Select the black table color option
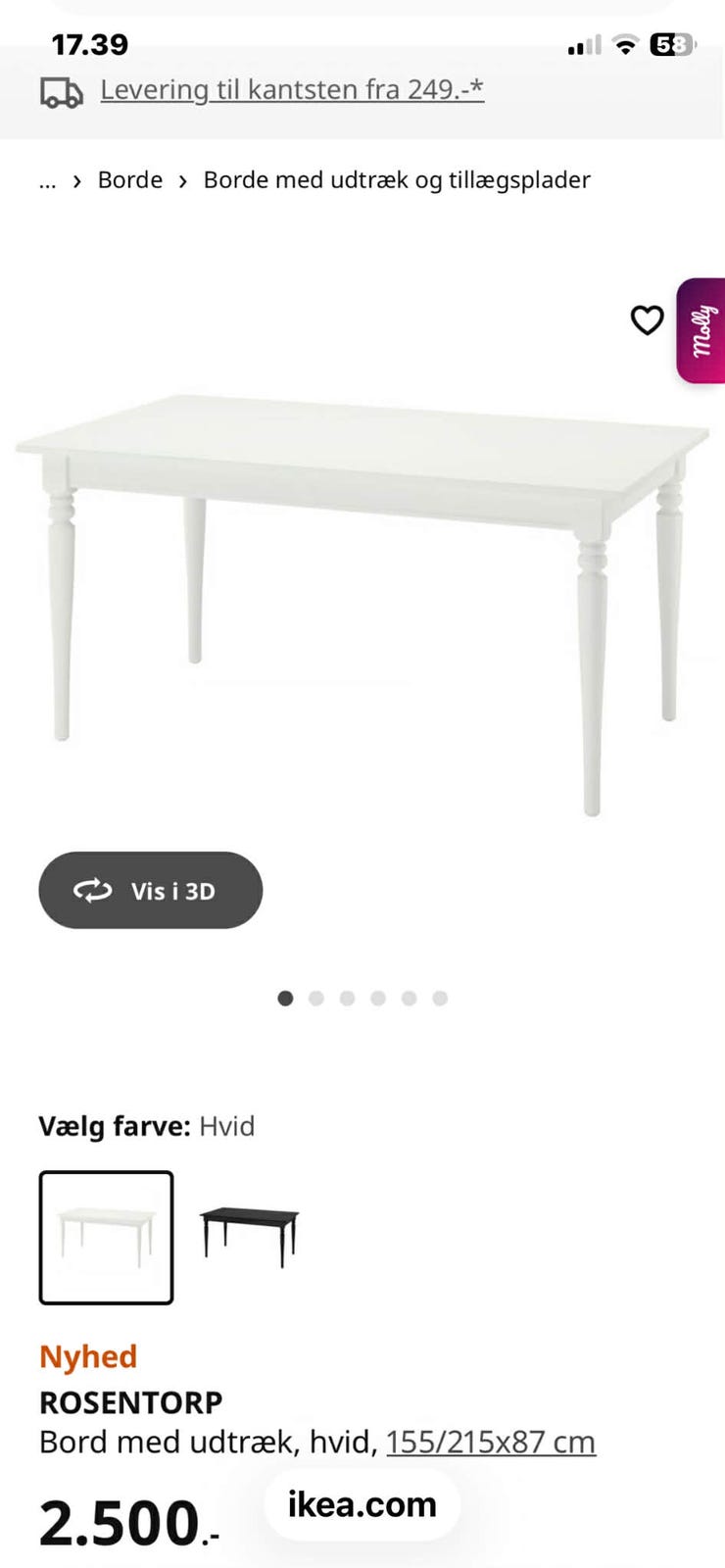This screenshot has height=1568, width=725. [249, 1237]
